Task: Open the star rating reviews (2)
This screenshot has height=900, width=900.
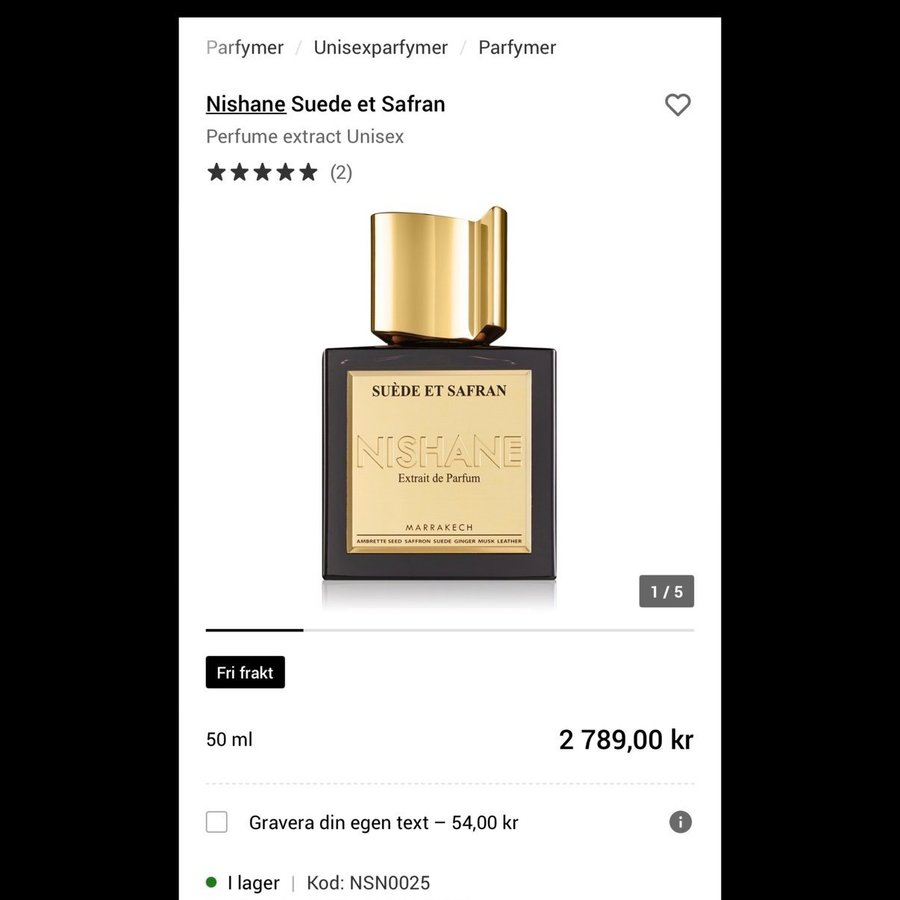Action: click(279, 172)
